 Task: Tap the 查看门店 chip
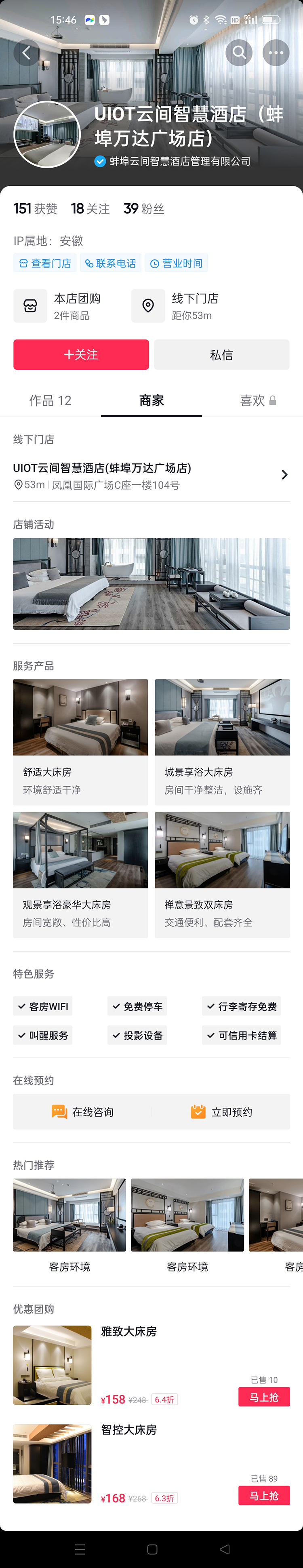tap(45, 263)
